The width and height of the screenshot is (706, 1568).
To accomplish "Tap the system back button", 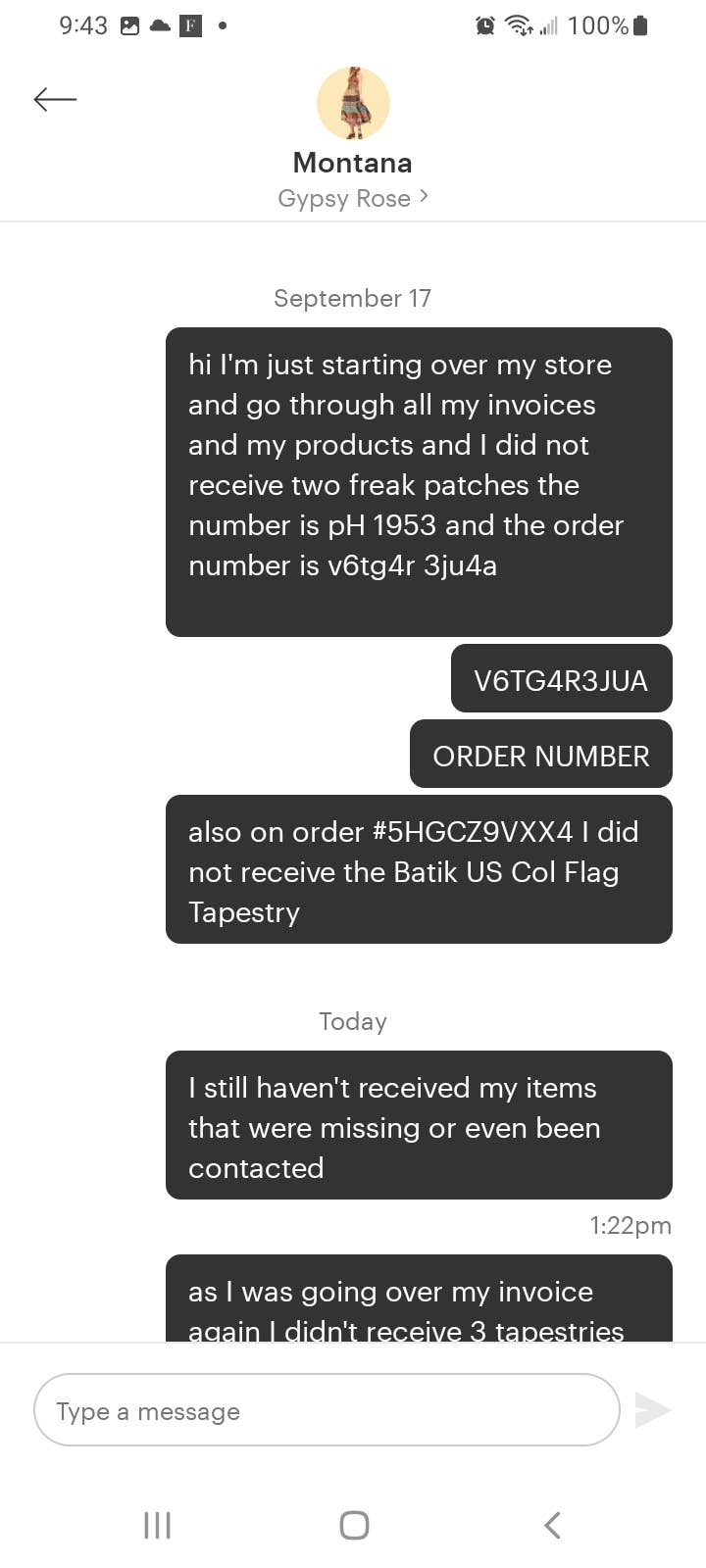I will (x=552, y=1525).
